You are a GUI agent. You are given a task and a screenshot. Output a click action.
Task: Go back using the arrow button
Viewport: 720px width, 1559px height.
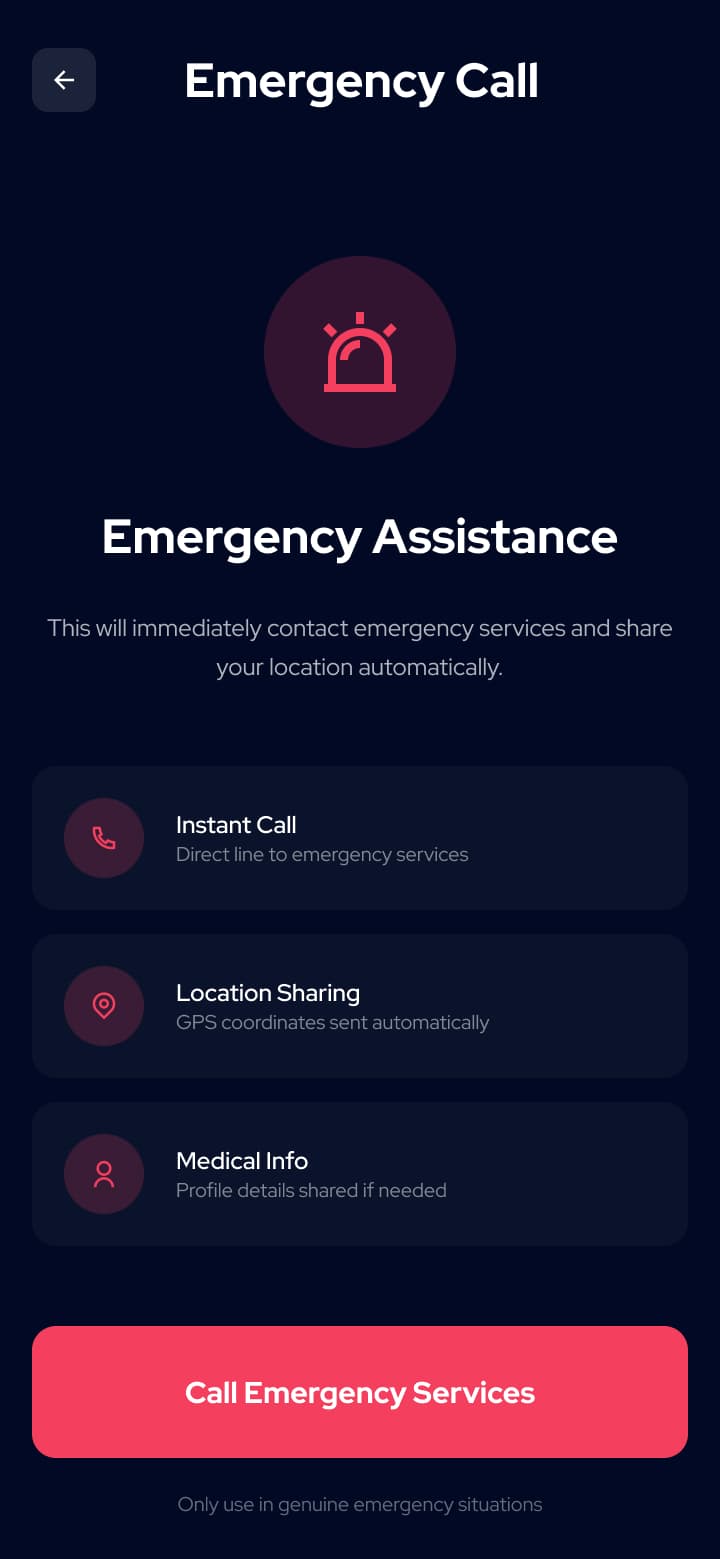[x=64, y=80]
